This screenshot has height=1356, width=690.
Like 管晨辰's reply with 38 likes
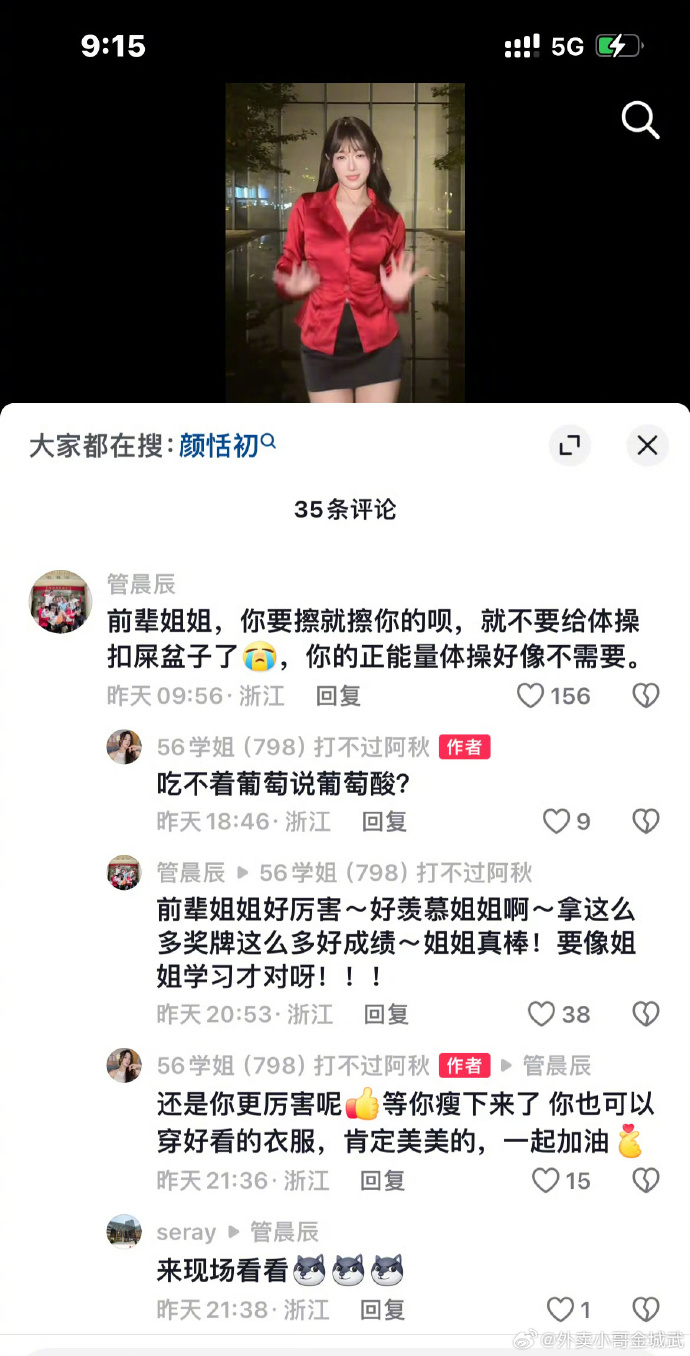[542, 1014]
